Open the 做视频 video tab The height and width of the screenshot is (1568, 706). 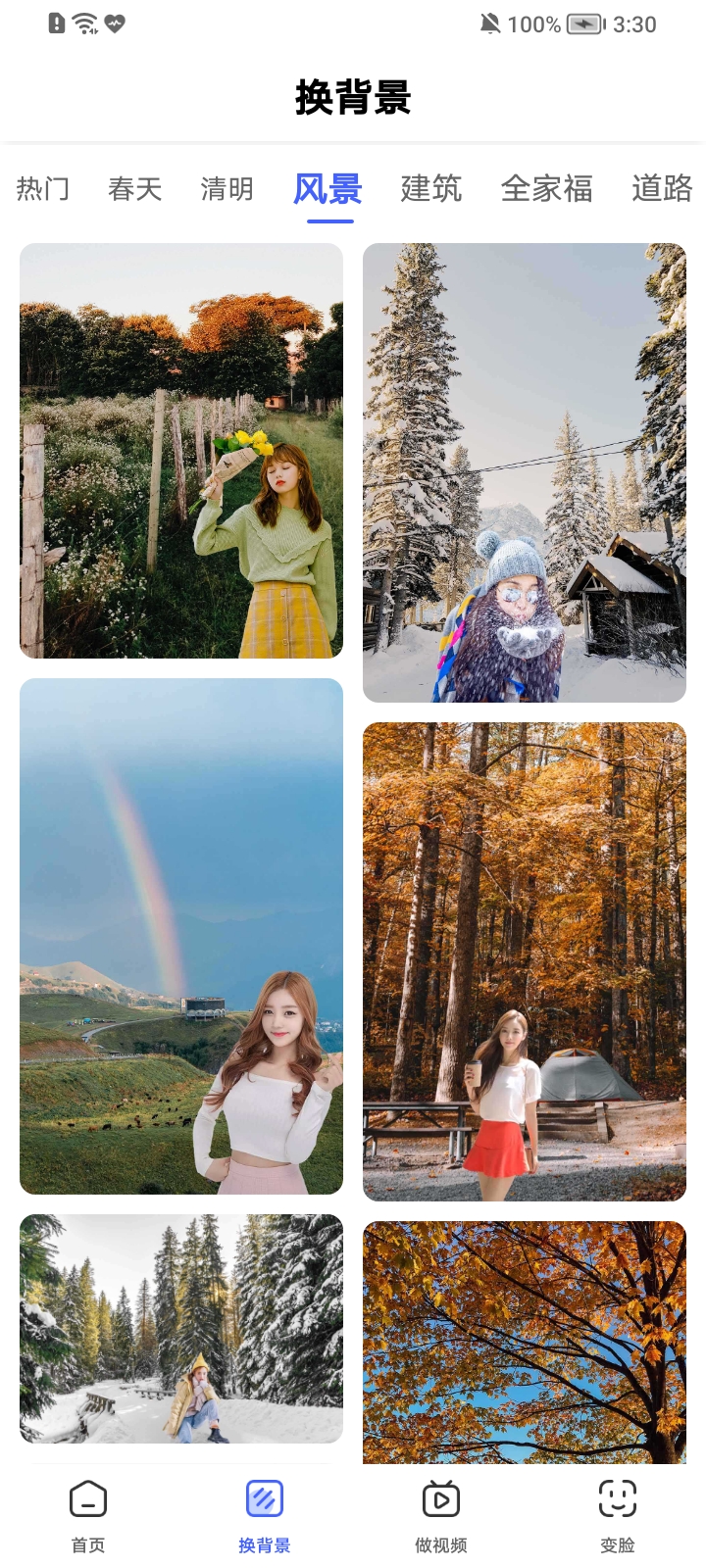tap(441, 1515)
